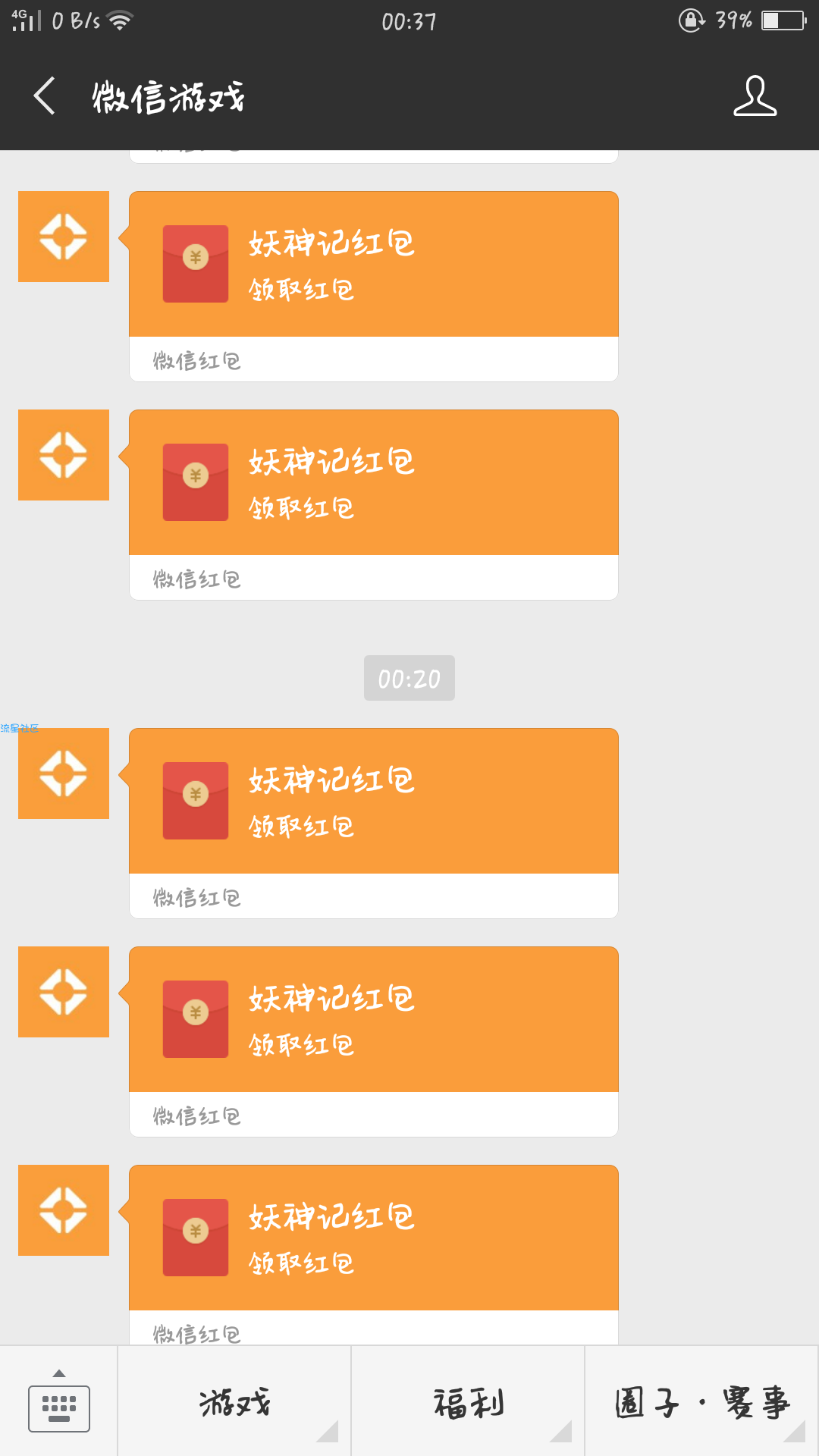Image resolution: width=819 pixels, height=1456 pixels.
Task: Open the 妖神记红包 right after the 00:20 timestamp
Action: pos(373,802)
